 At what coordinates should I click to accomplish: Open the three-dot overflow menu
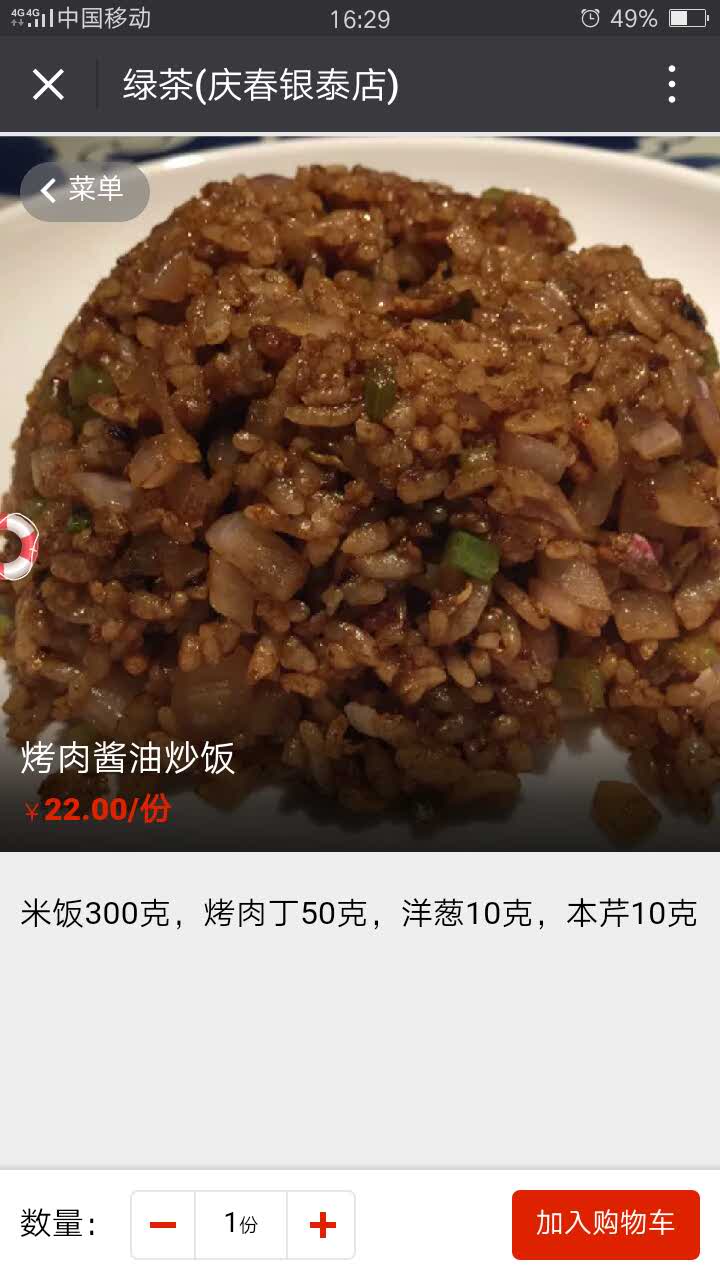click(x=672, y=85)
